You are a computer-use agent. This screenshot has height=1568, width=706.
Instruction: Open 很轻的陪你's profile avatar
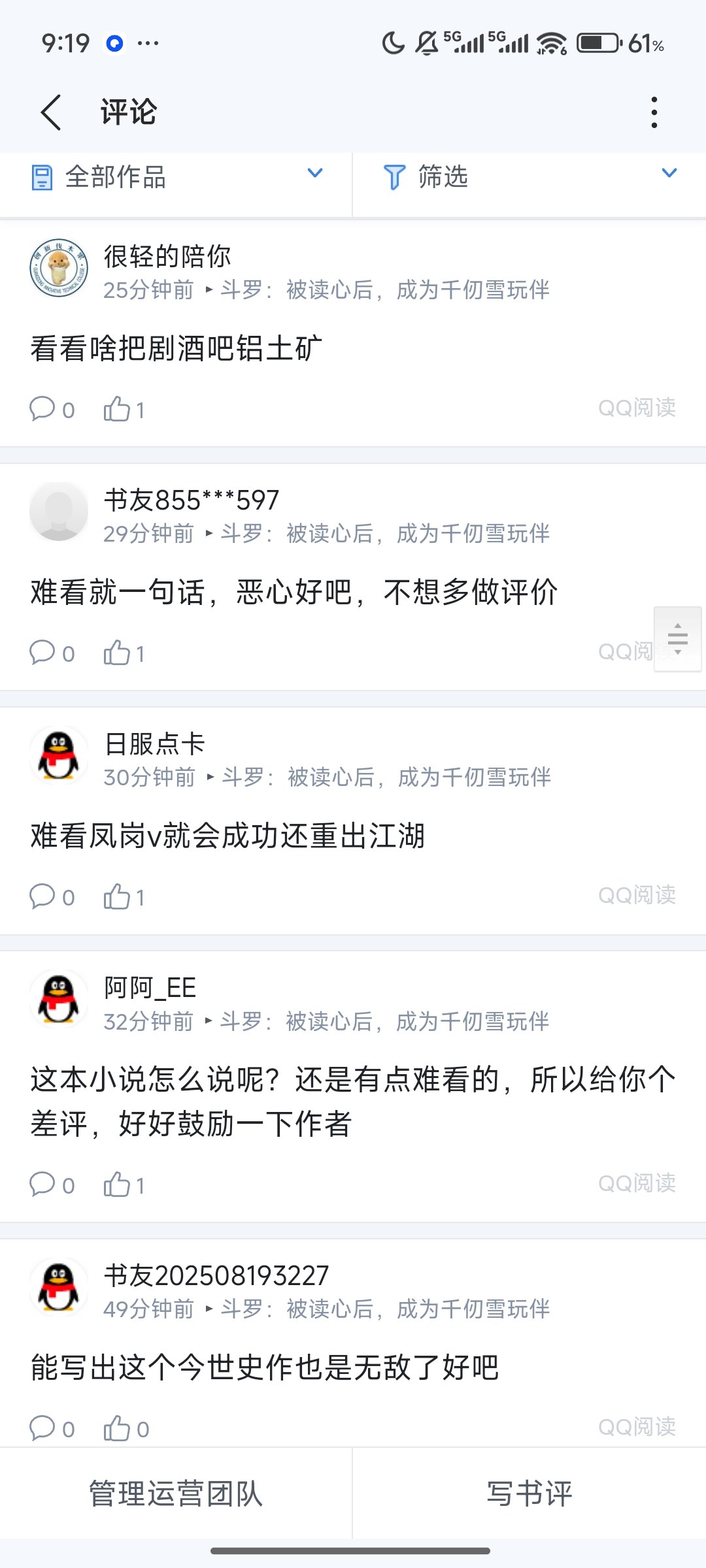tap(59, 268)
